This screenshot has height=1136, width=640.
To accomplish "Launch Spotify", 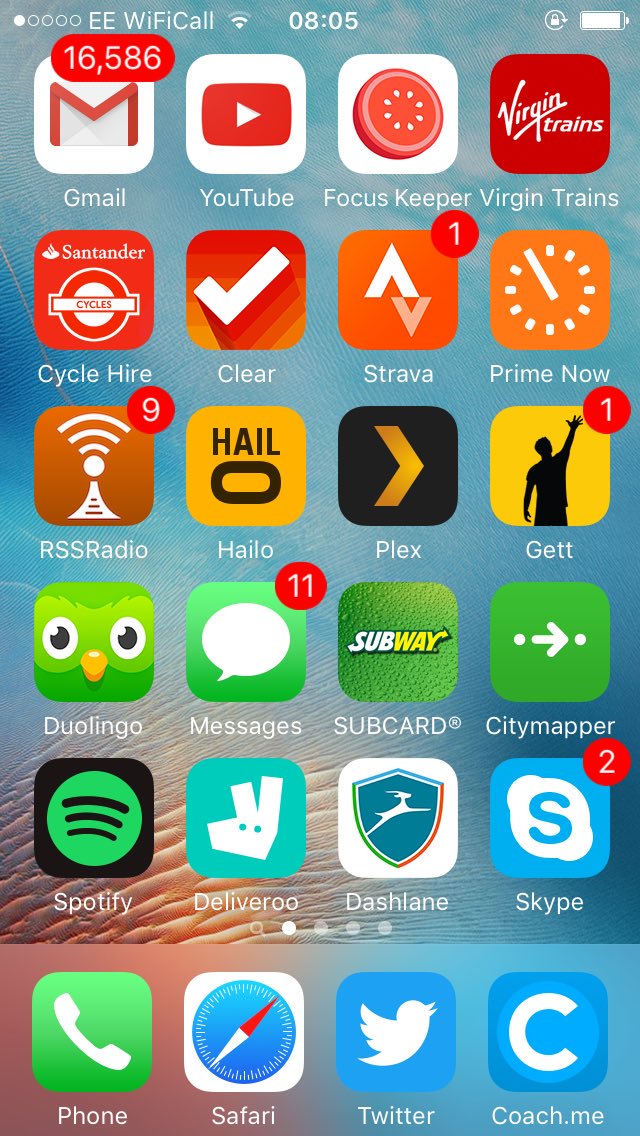I will (x=94, y=819).
